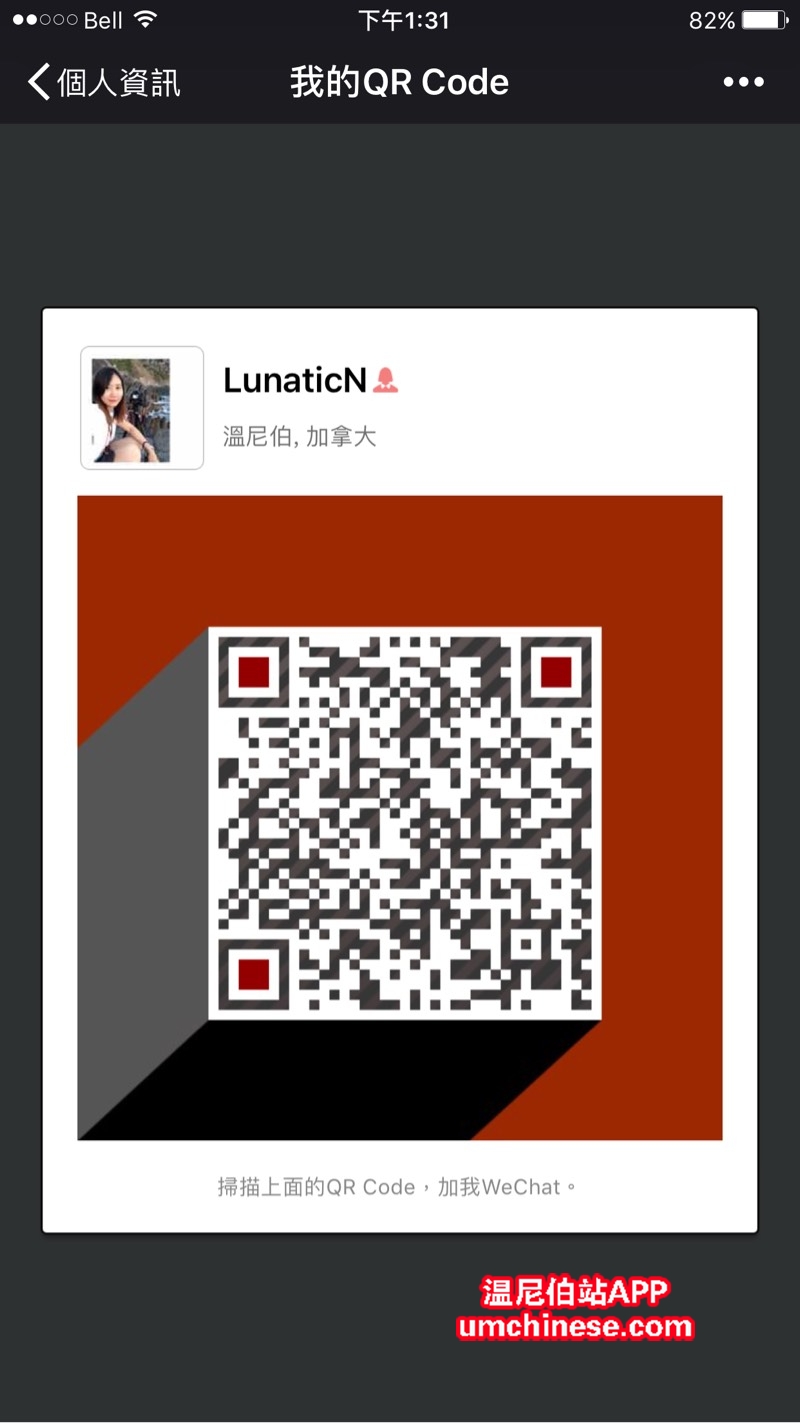
Task: Open the three-dot more options menu
Action: tap(743, 82)
